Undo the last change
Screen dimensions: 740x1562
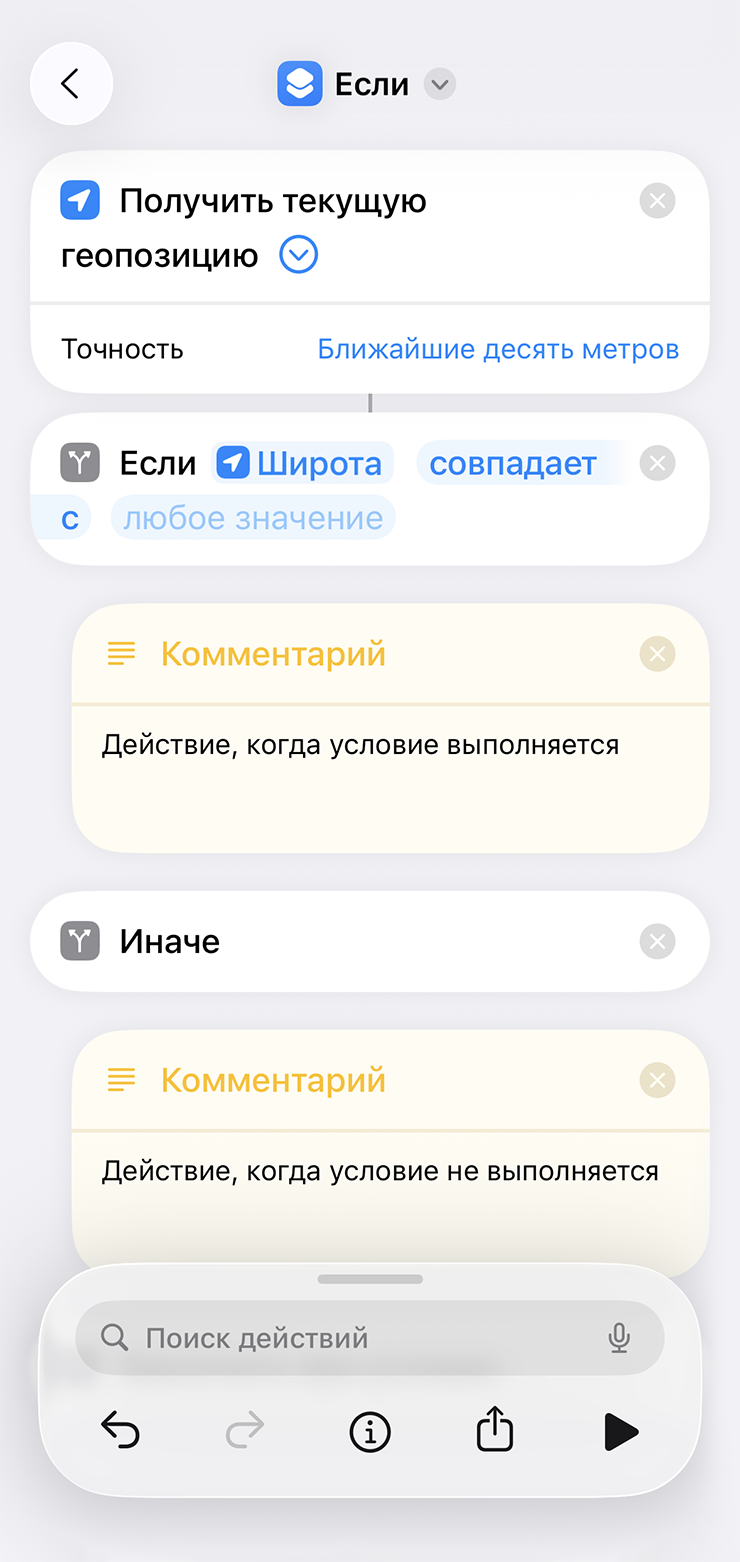tap(121, 1432)
